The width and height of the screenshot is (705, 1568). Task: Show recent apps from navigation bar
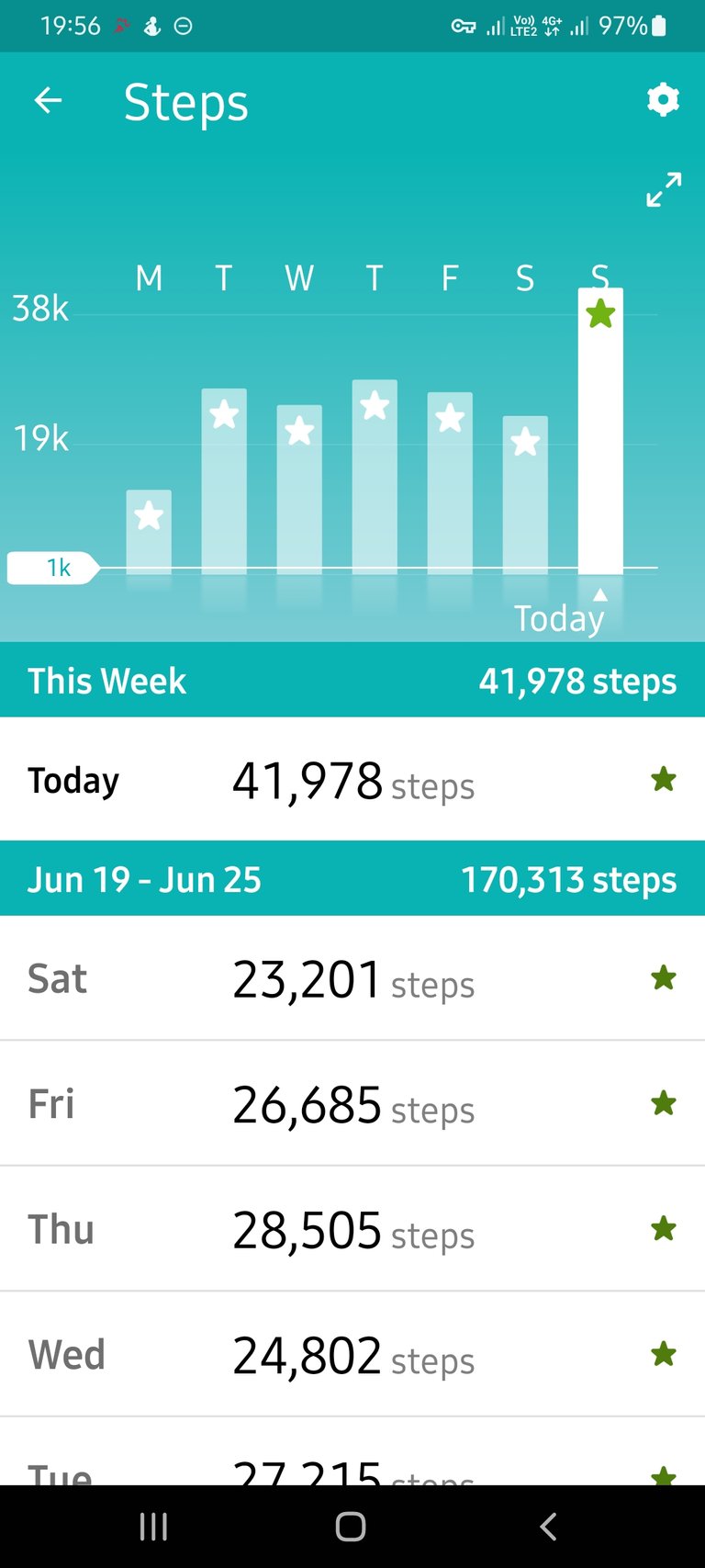pos(153,1527)
